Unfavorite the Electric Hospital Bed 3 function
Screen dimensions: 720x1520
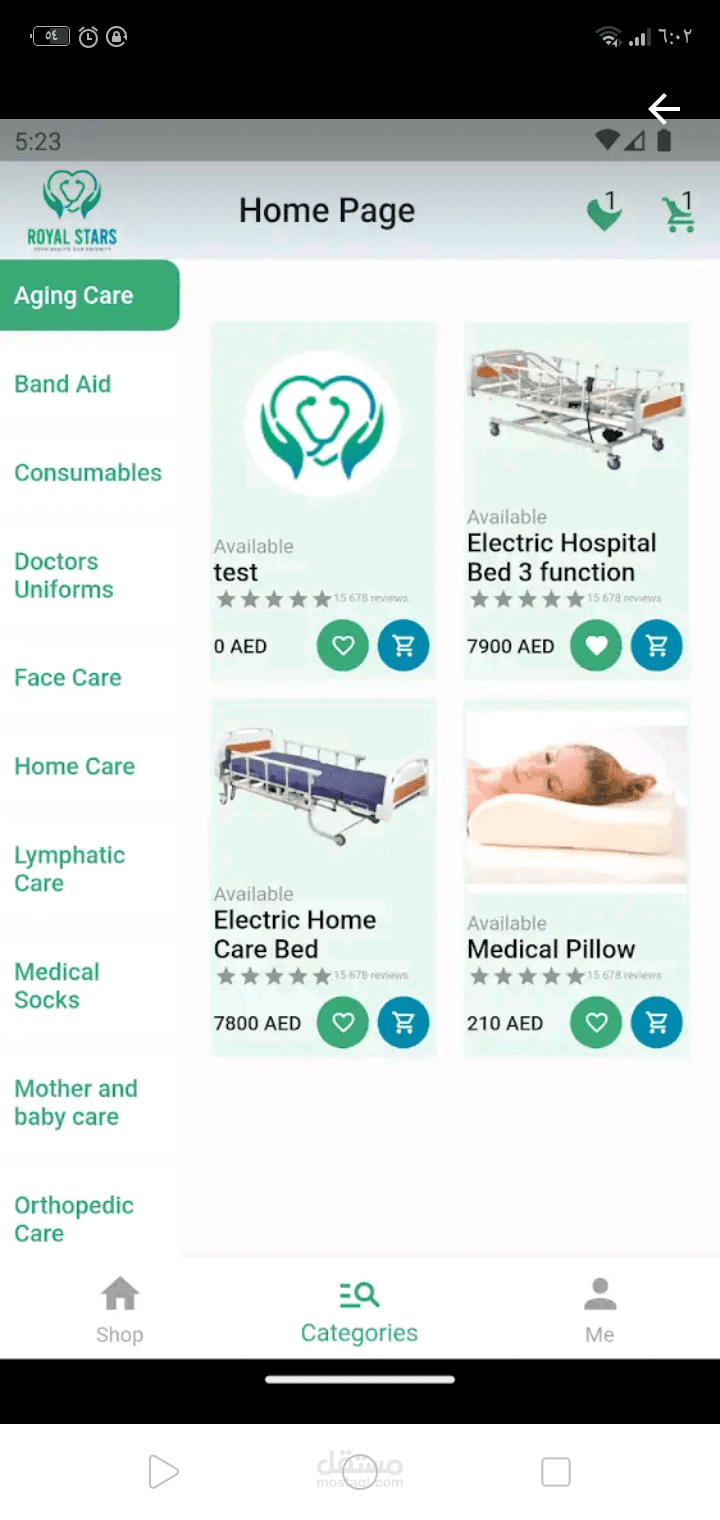pos(596,646)
